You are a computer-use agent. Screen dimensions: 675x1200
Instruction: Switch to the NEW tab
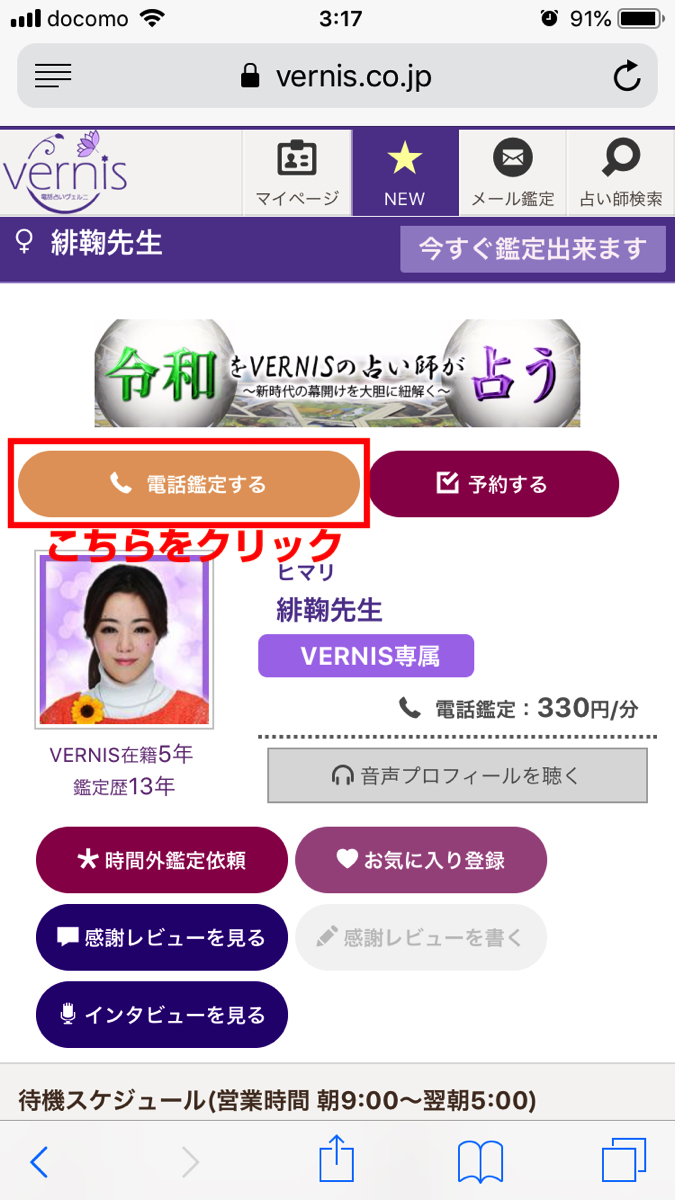point(405,173)
